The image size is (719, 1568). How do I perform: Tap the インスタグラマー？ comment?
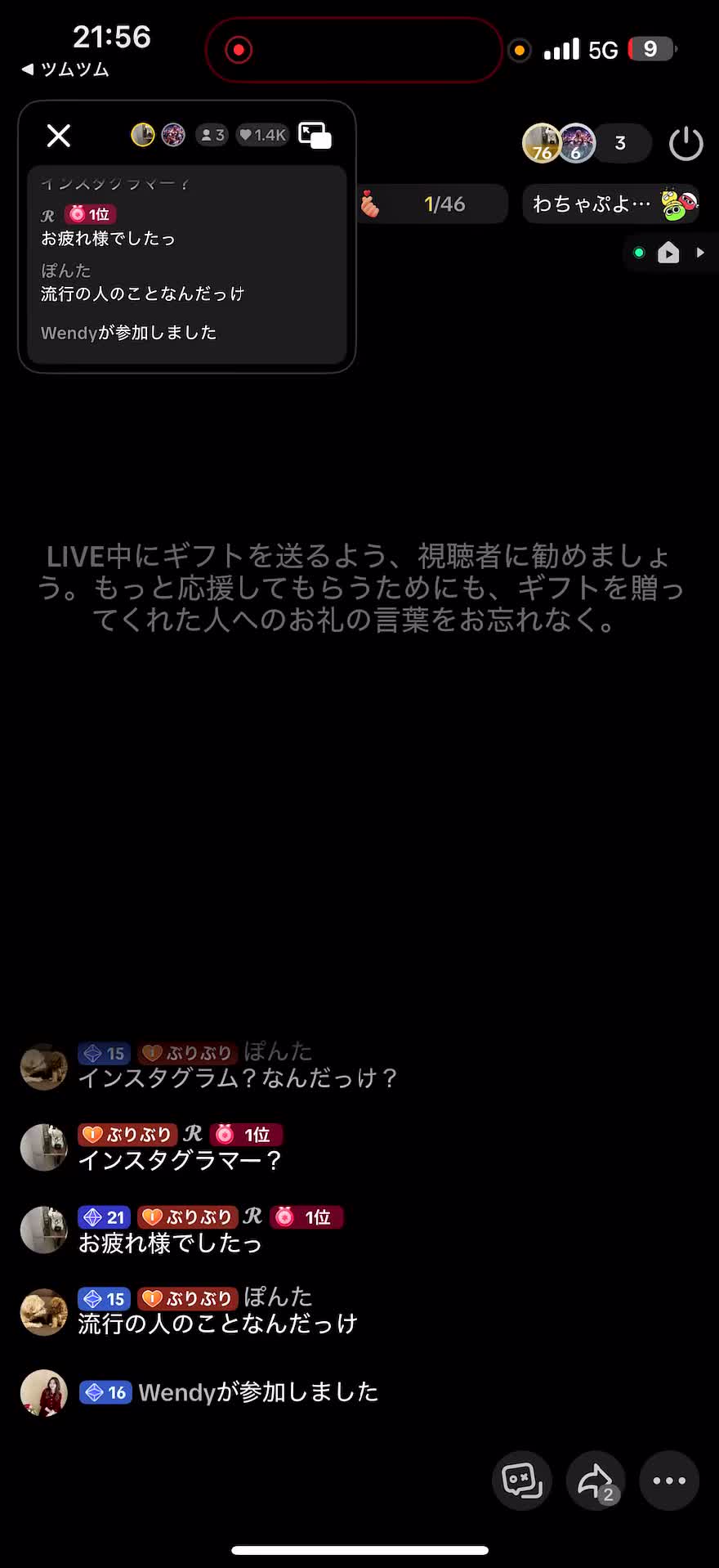click(180, 1160)
